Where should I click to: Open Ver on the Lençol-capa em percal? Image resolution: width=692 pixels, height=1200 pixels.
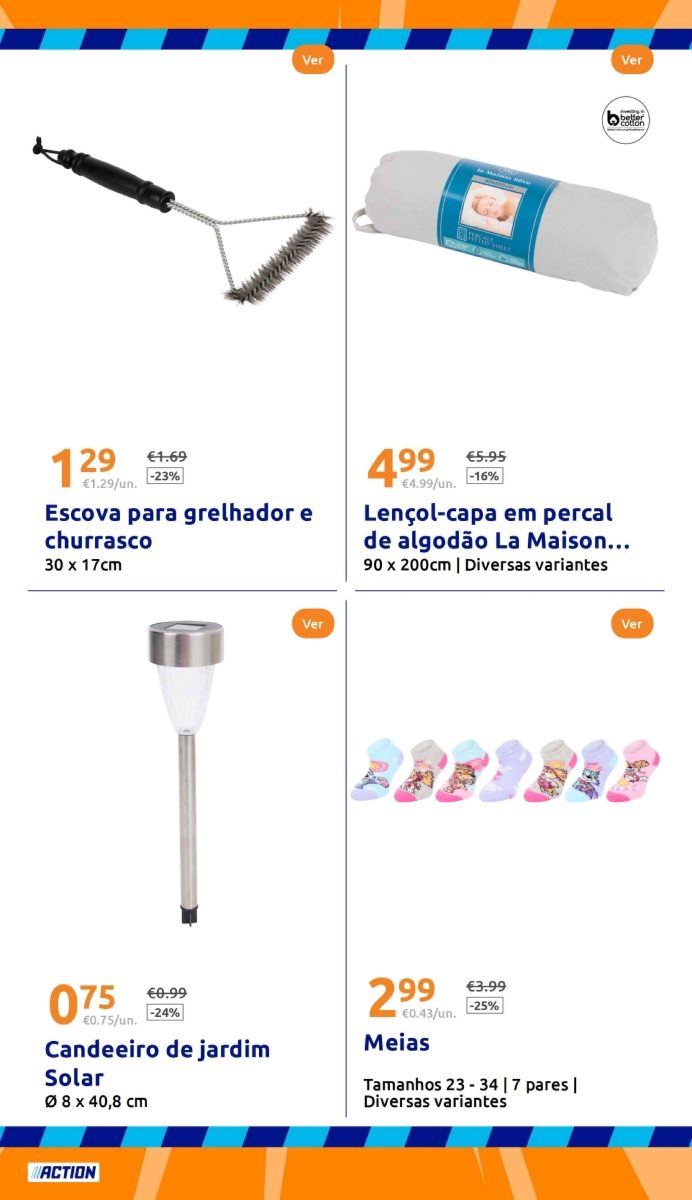[631, 60]
